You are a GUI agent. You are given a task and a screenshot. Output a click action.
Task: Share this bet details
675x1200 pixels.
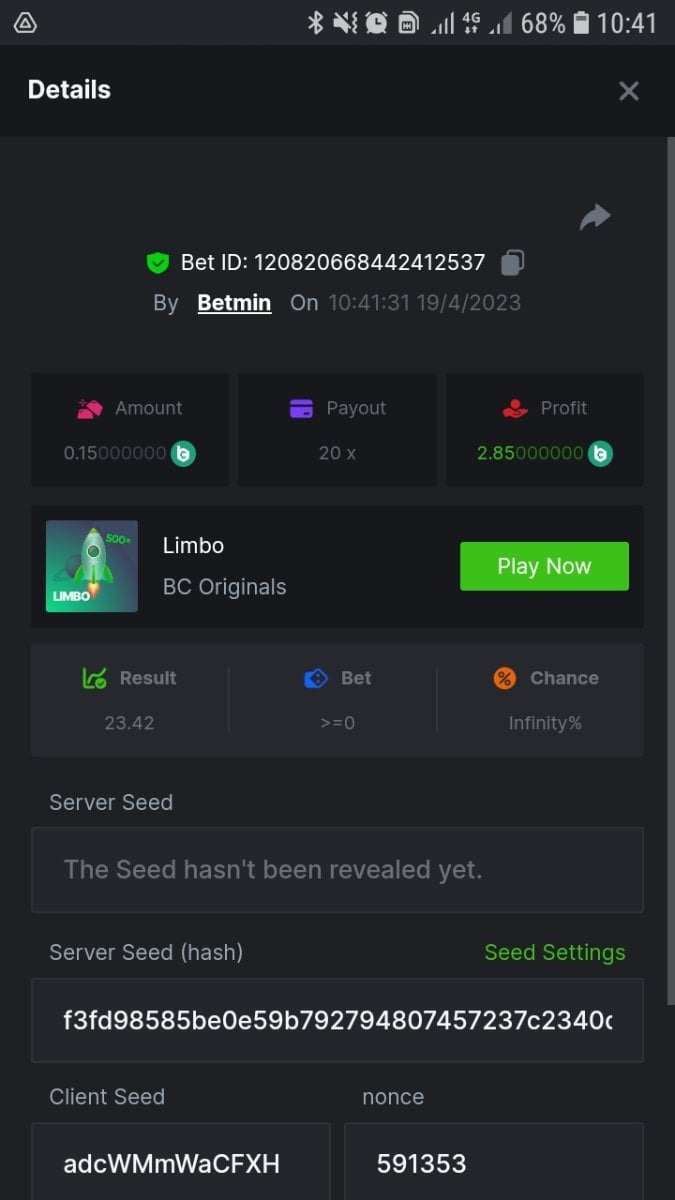point(595,217)
